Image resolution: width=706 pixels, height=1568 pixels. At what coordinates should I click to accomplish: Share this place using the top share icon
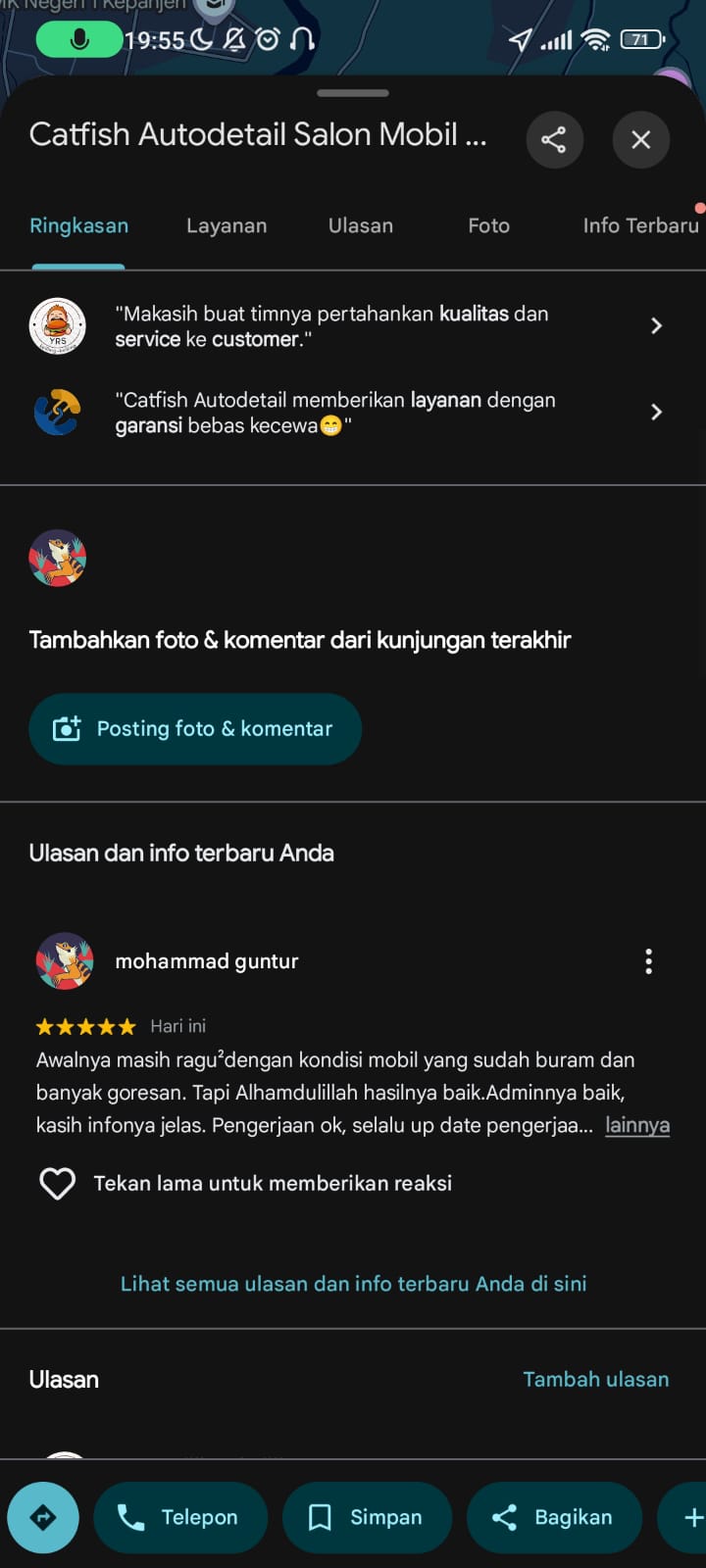[554, 139]
